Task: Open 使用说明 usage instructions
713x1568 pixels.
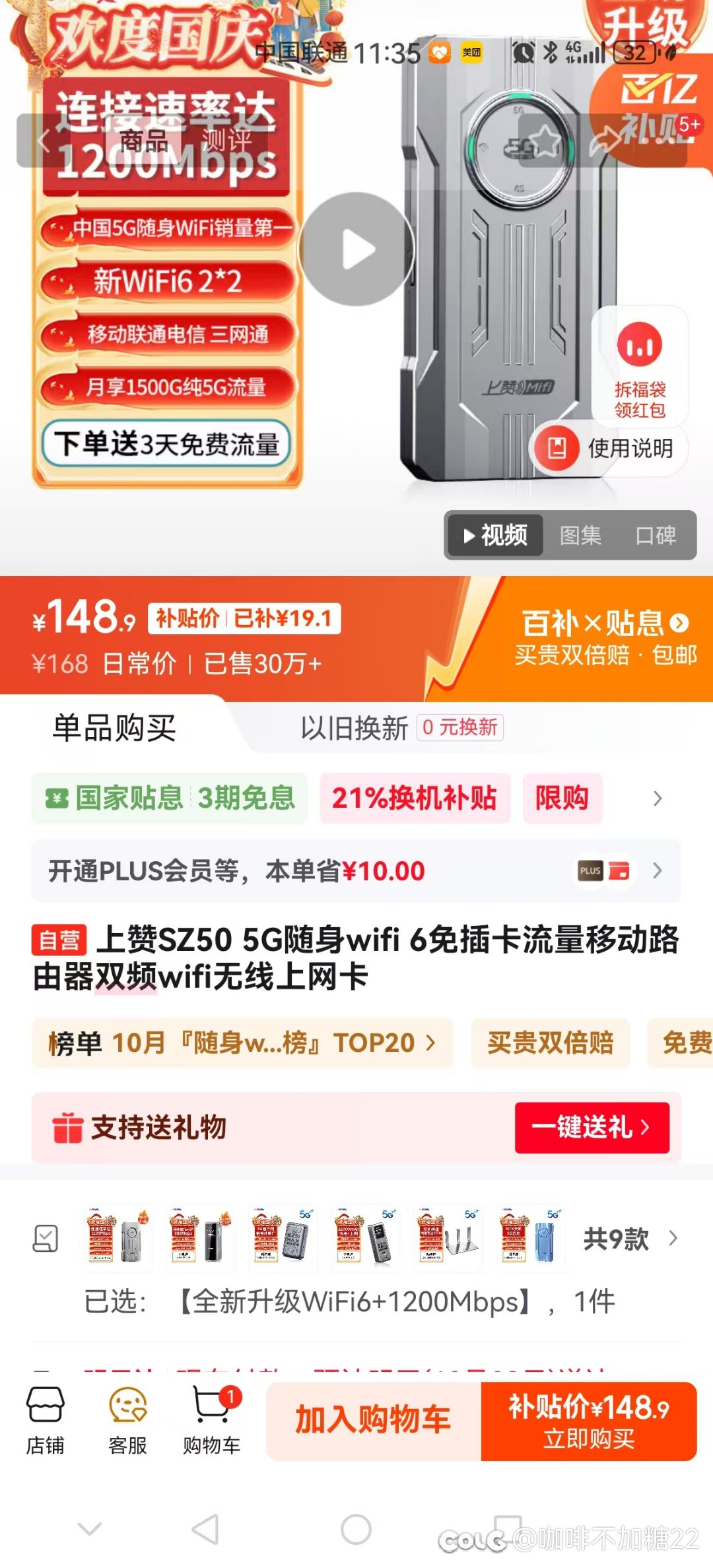Action: pos(611,449)
